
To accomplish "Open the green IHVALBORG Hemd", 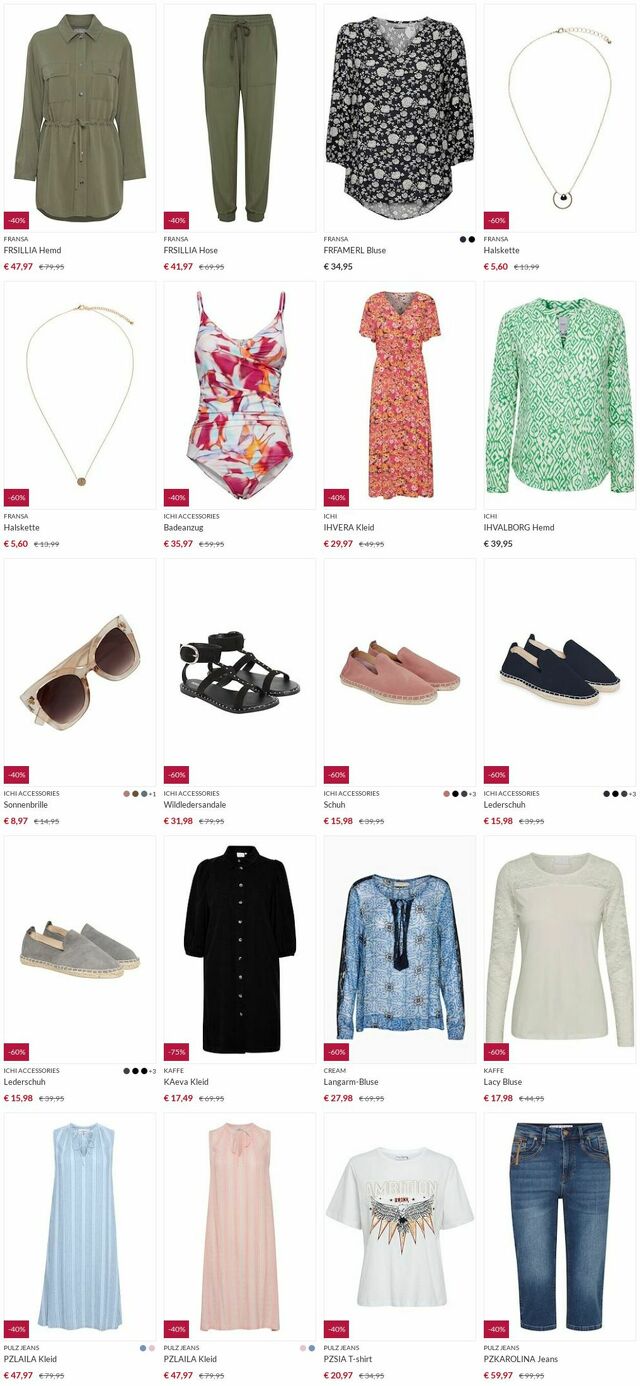I will pyautogui.click(x=560, y=395).
